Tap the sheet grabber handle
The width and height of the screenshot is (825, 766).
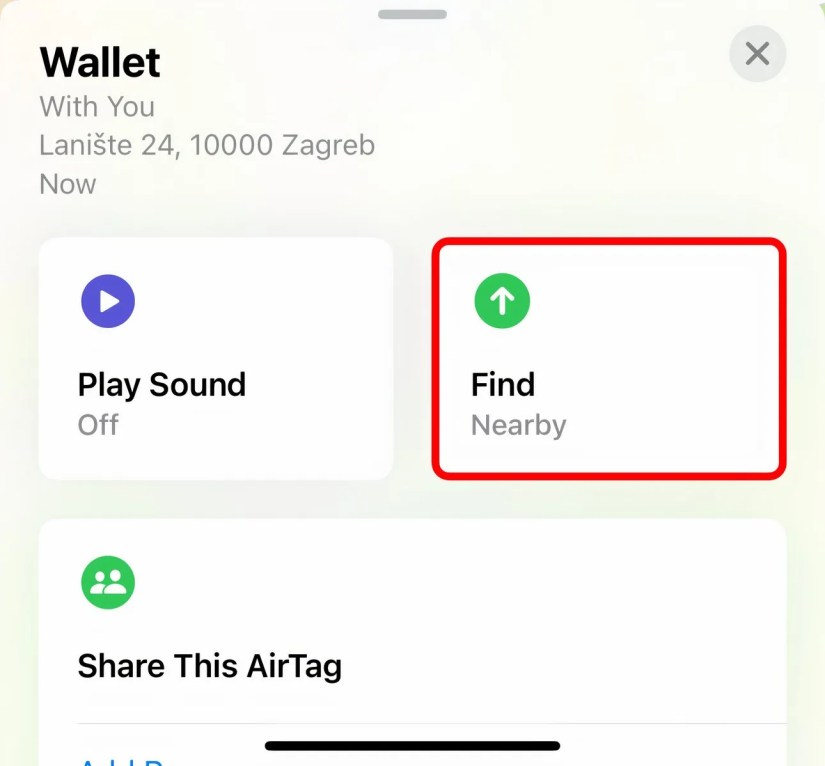click(412, 14)
